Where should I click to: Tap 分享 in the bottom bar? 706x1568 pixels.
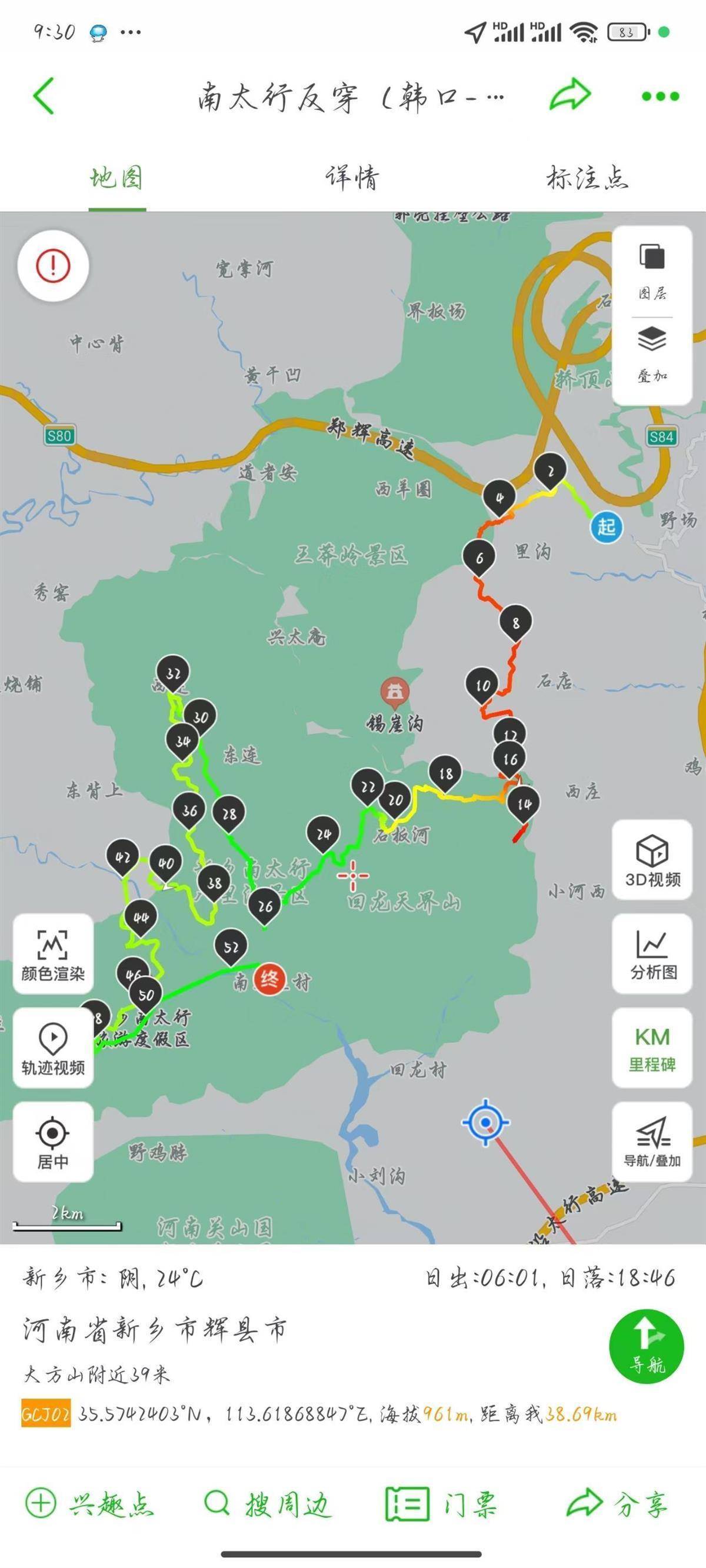(617, 1504)
